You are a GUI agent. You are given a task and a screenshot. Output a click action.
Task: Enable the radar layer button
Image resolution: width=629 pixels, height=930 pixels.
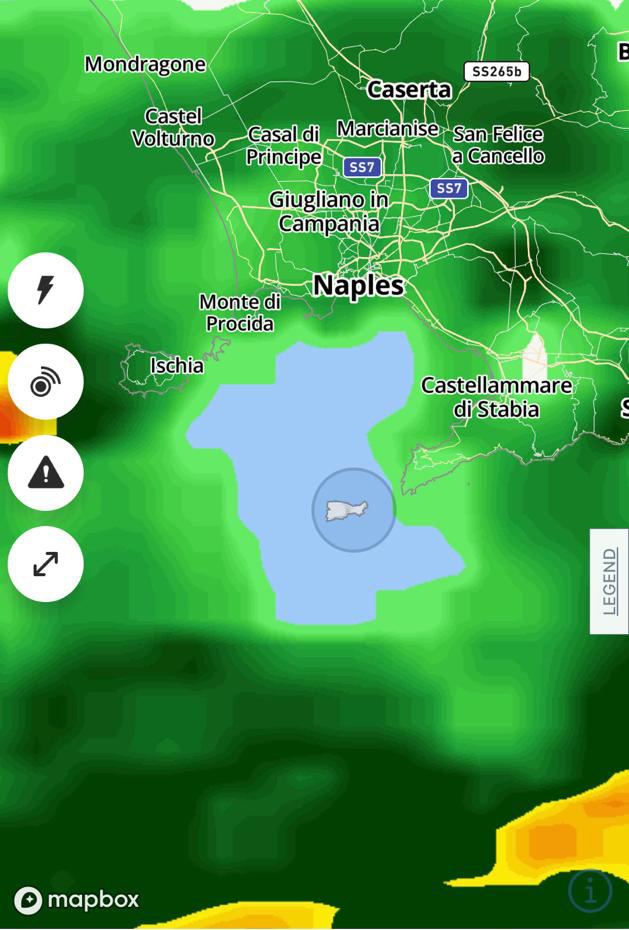45,382
